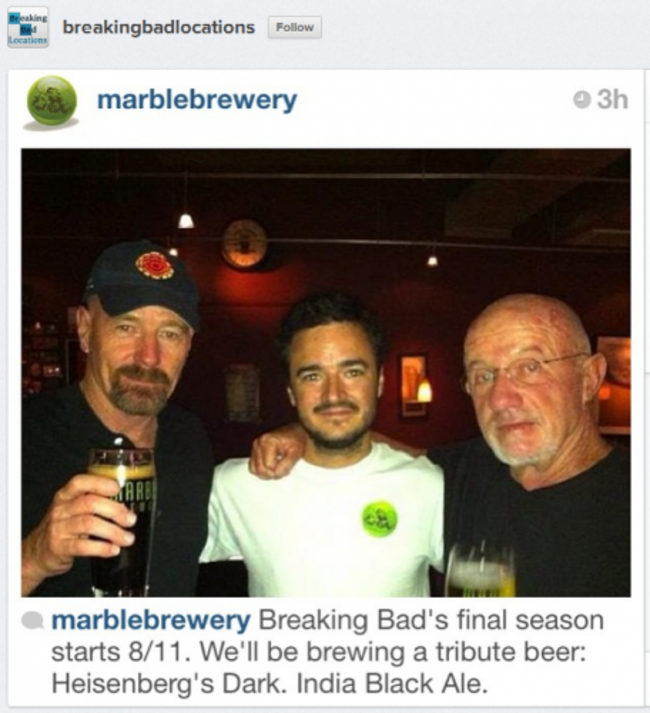This screenshot has width=650, height=713.
Task: Tap the marblebrewery profile picture
Action: (x=52, y=101)
